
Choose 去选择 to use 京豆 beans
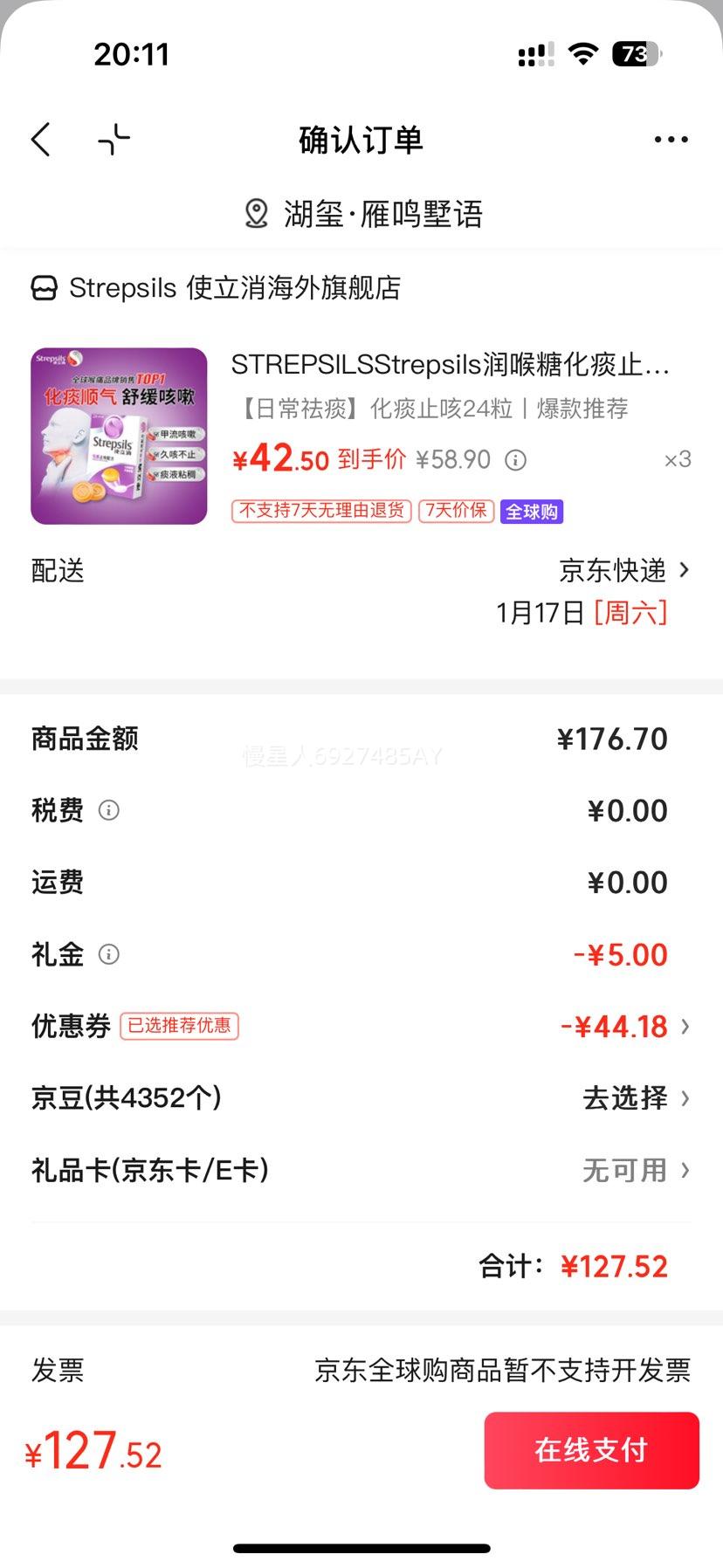[623, 1098]
